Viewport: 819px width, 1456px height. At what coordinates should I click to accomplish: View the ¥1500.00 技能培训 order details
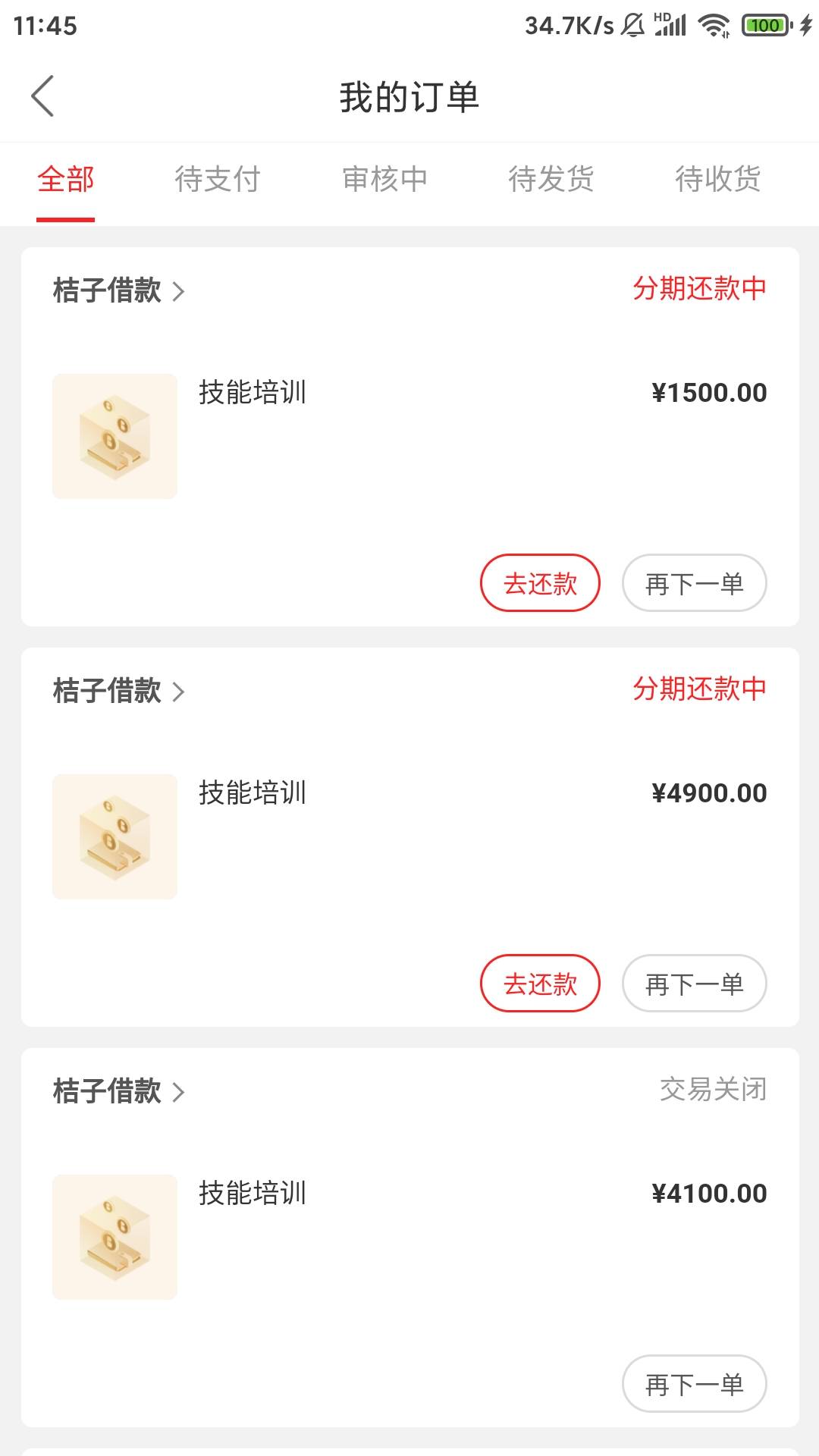point(409,436)
